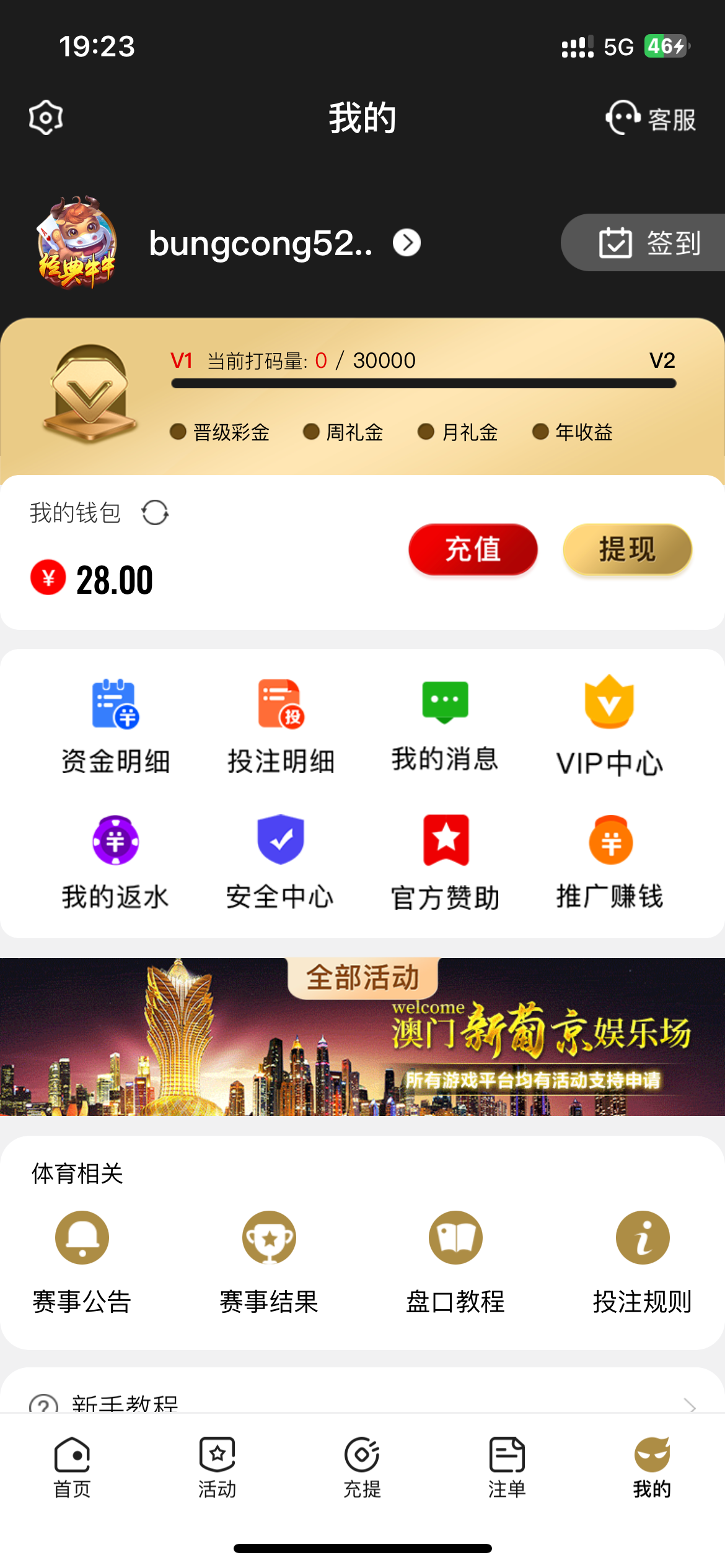Tap the 签到 check-in button
This screenshot has height=1568, width=725.
pos(648,243)
